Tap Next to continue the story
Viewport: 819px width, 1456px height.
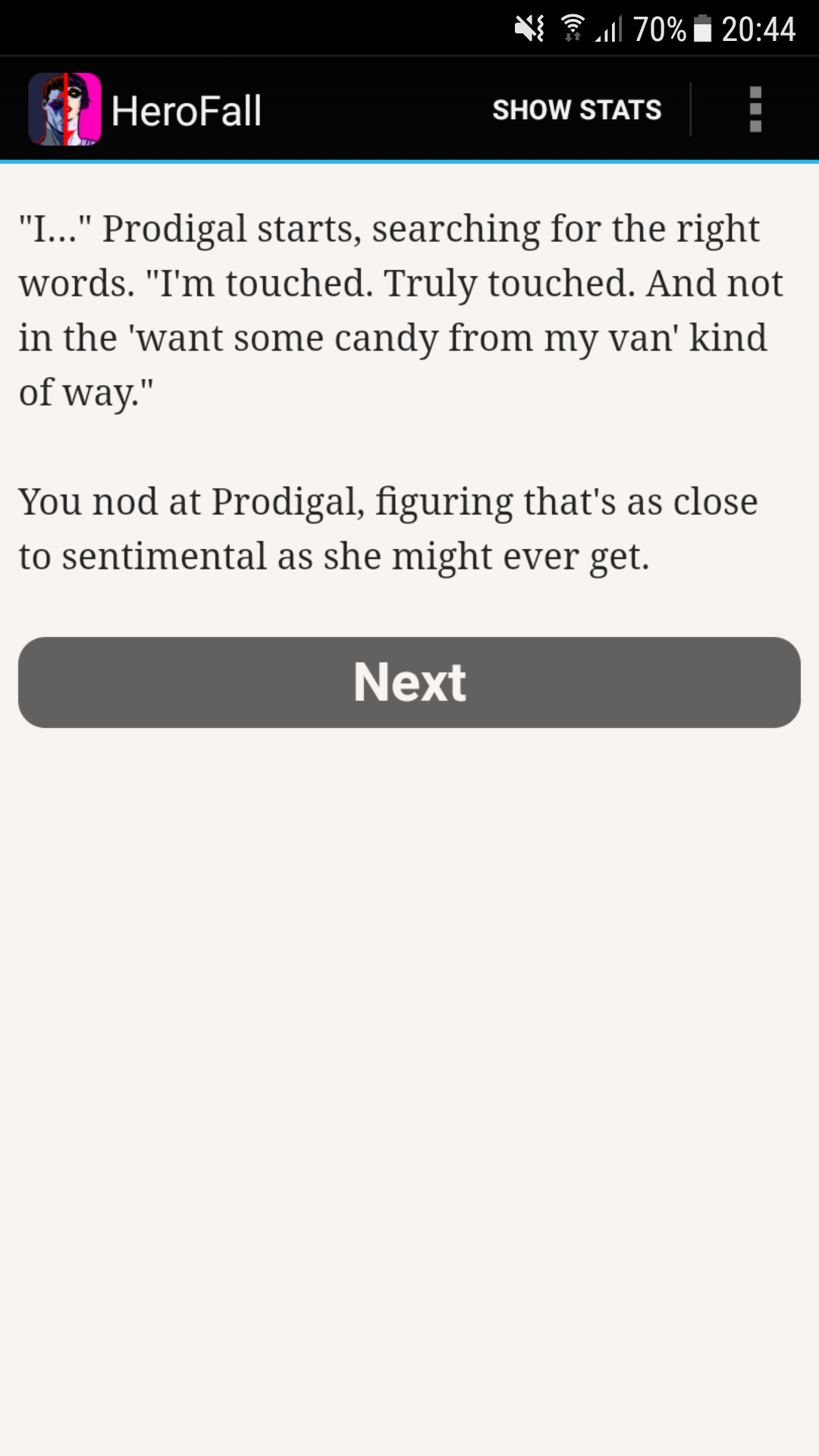pyautogui.click(x=409, y=682)
